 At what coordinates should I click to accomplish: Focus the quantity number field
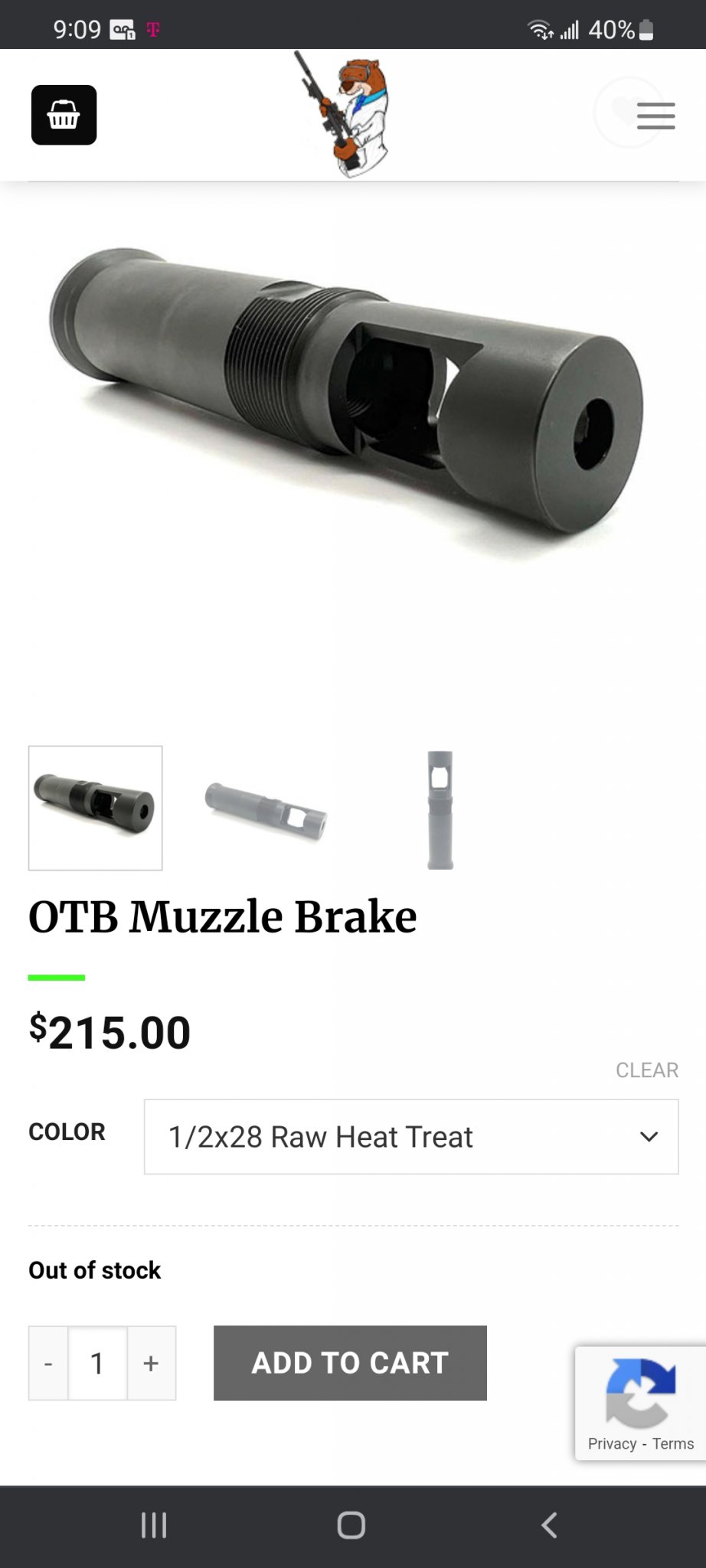coord(97,1364)
